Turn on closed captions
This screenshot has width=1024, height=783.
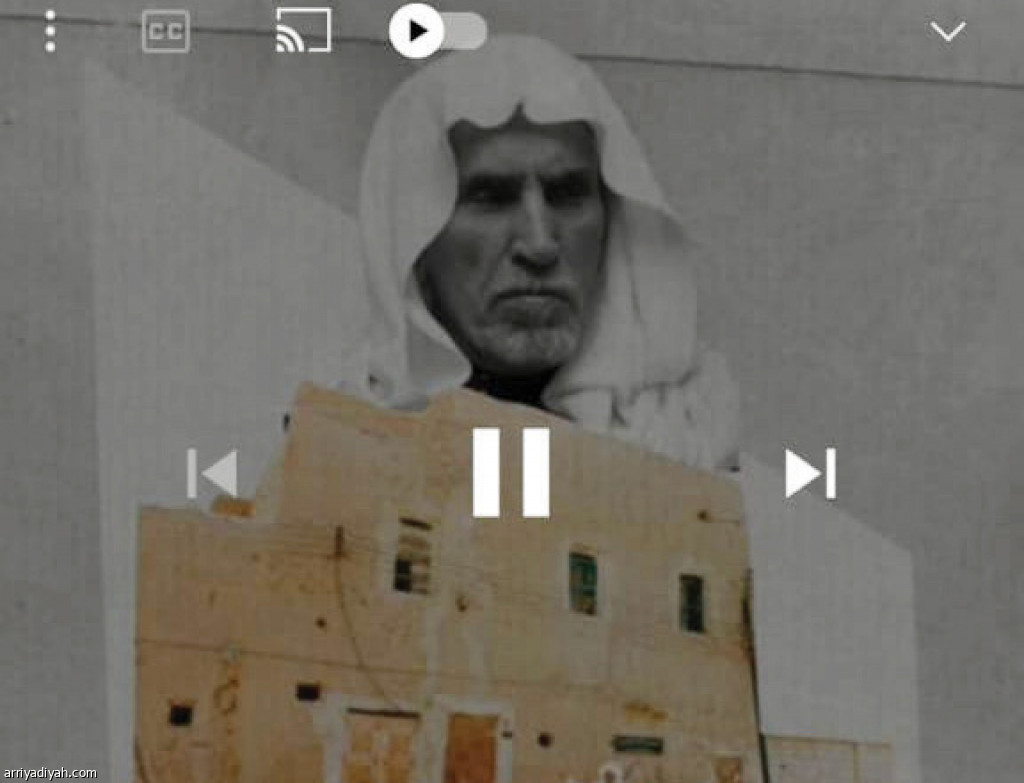click(x=164, y=32)
